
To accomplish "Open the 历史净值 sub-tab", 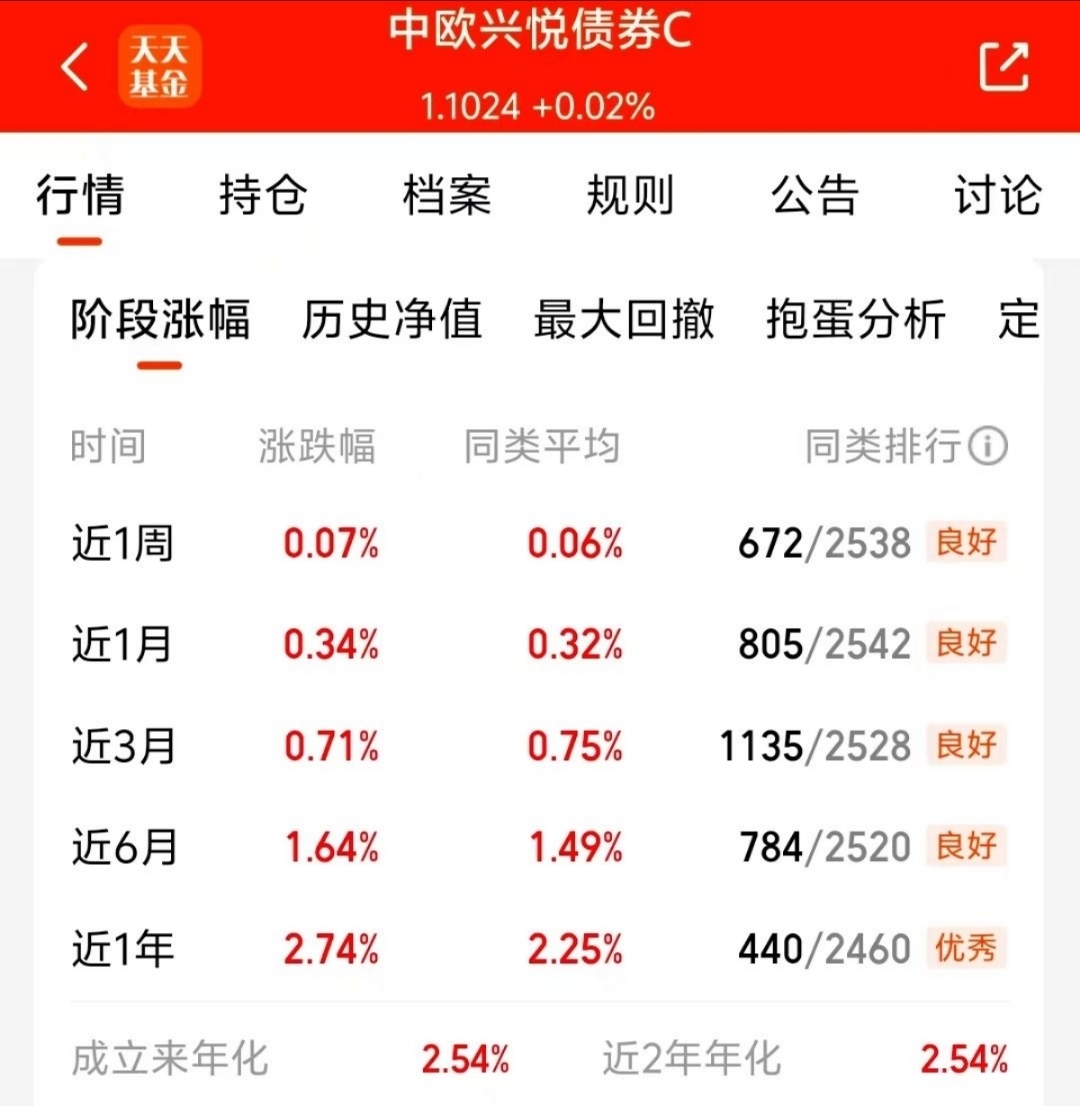I will pyautogui.click(x=392, y=320).
